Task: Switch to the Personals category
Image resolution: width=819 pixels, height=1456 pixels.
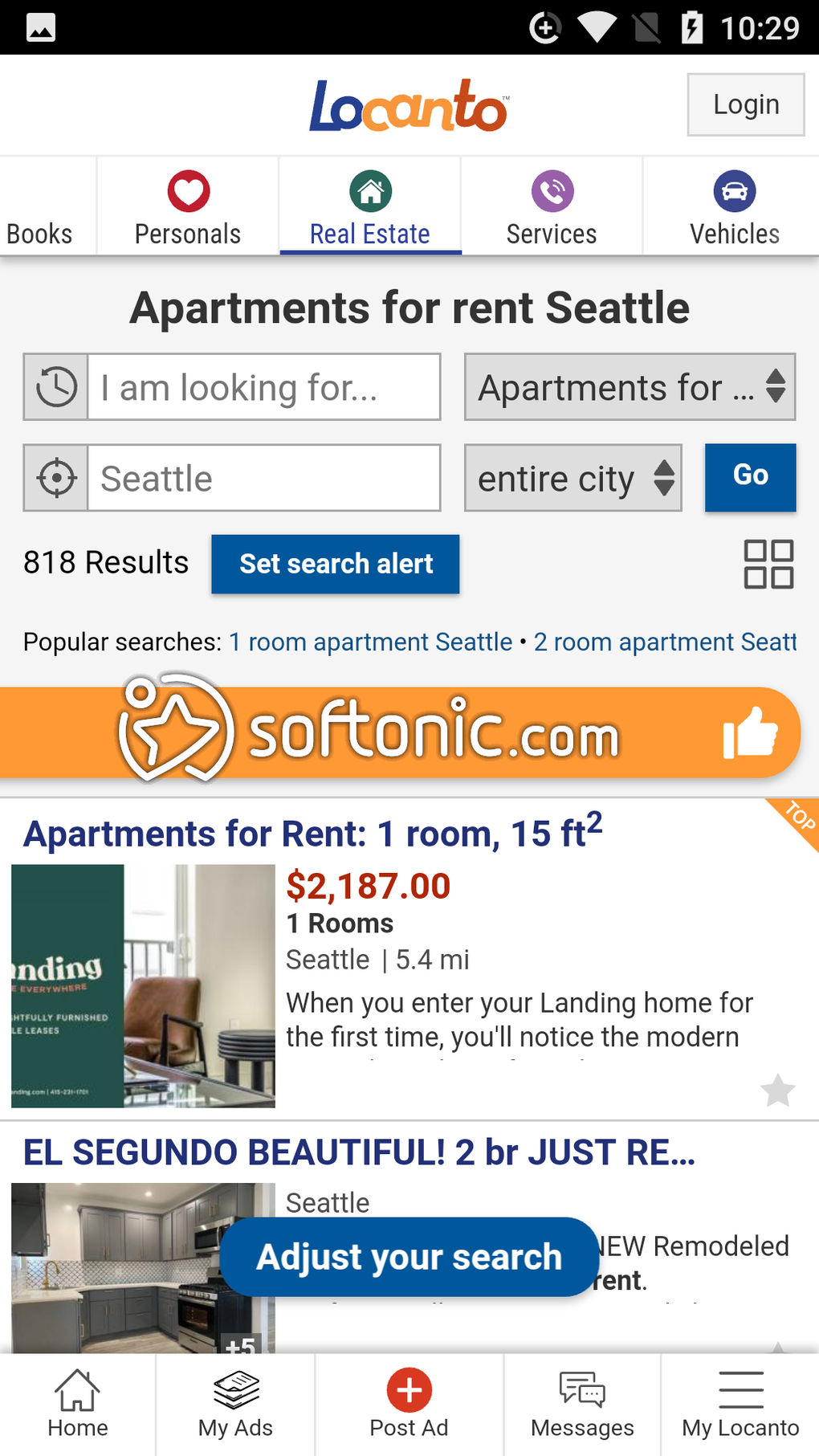Action: [188, 207]
